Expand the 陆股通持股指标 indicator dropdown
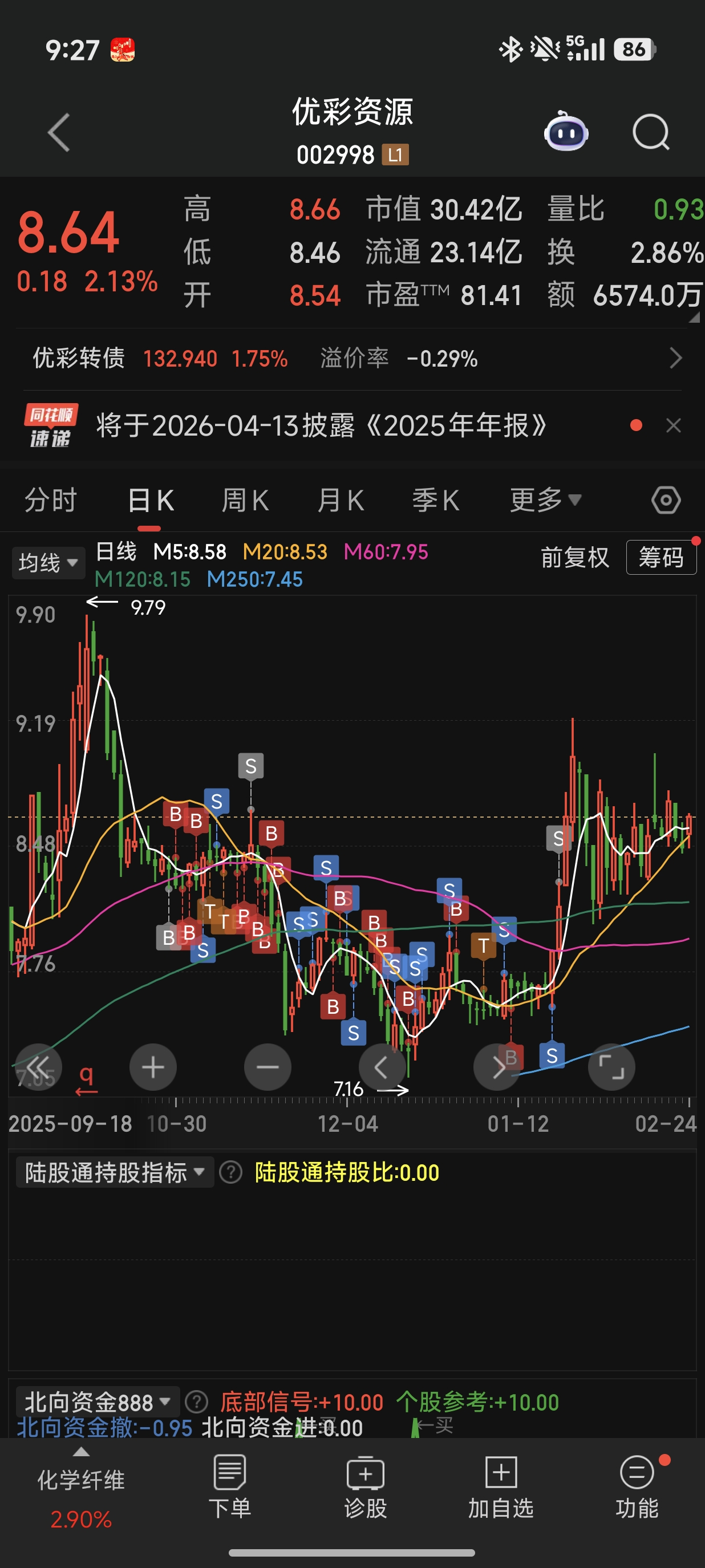705x1568 pixels. point(114,1172)
